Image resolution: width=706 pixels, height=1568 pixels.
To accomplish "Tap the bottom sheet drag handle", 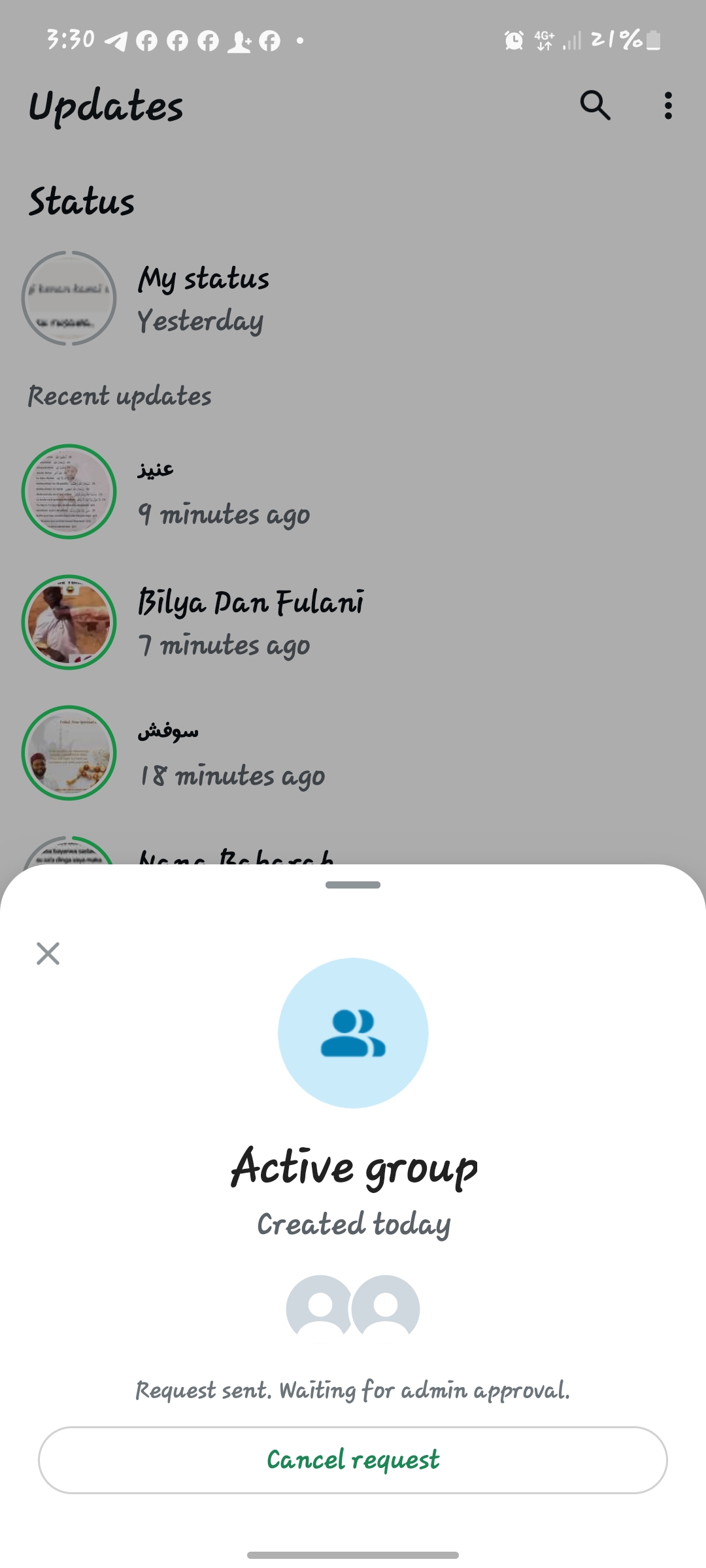I will (353, 885).
